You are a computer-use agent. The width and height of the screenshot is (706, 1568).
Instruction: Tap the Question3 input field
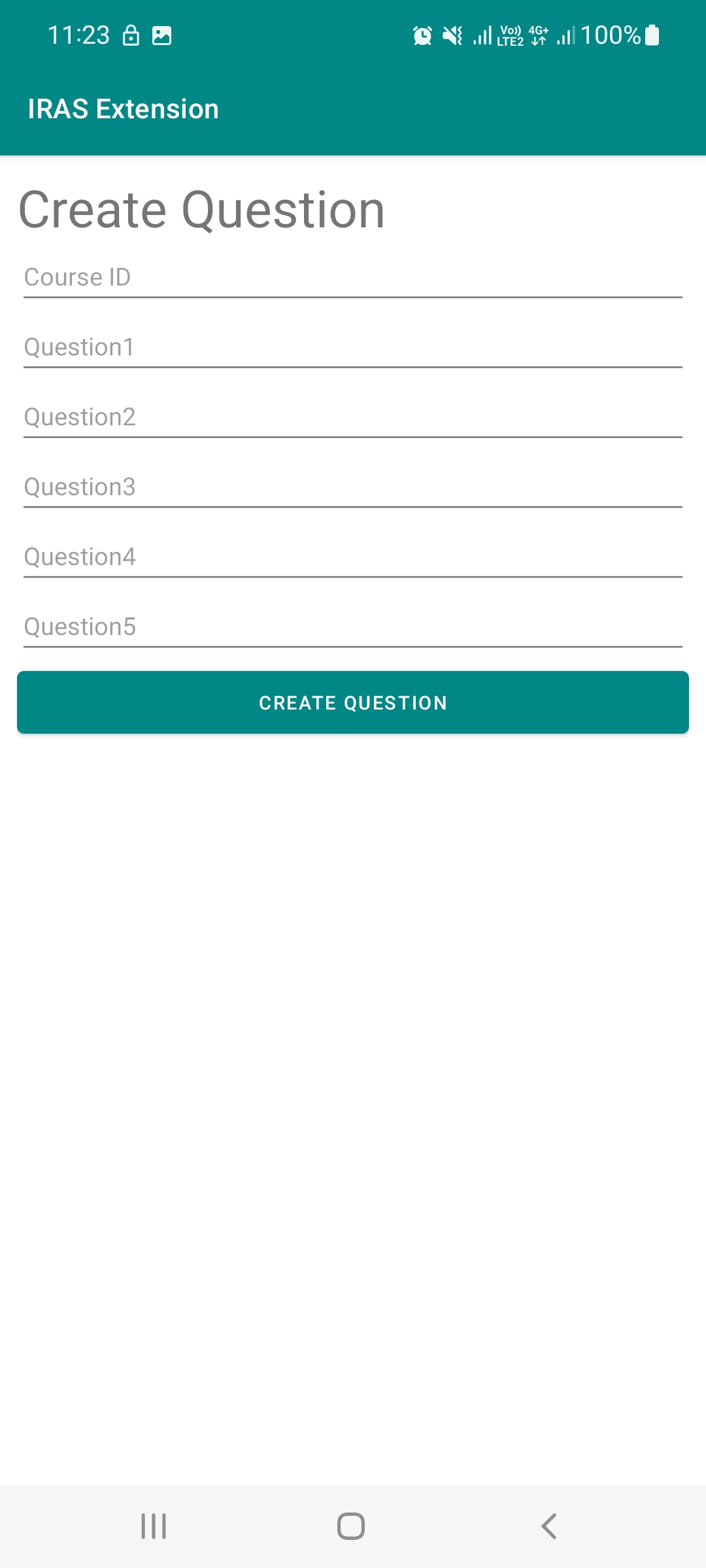353,487
